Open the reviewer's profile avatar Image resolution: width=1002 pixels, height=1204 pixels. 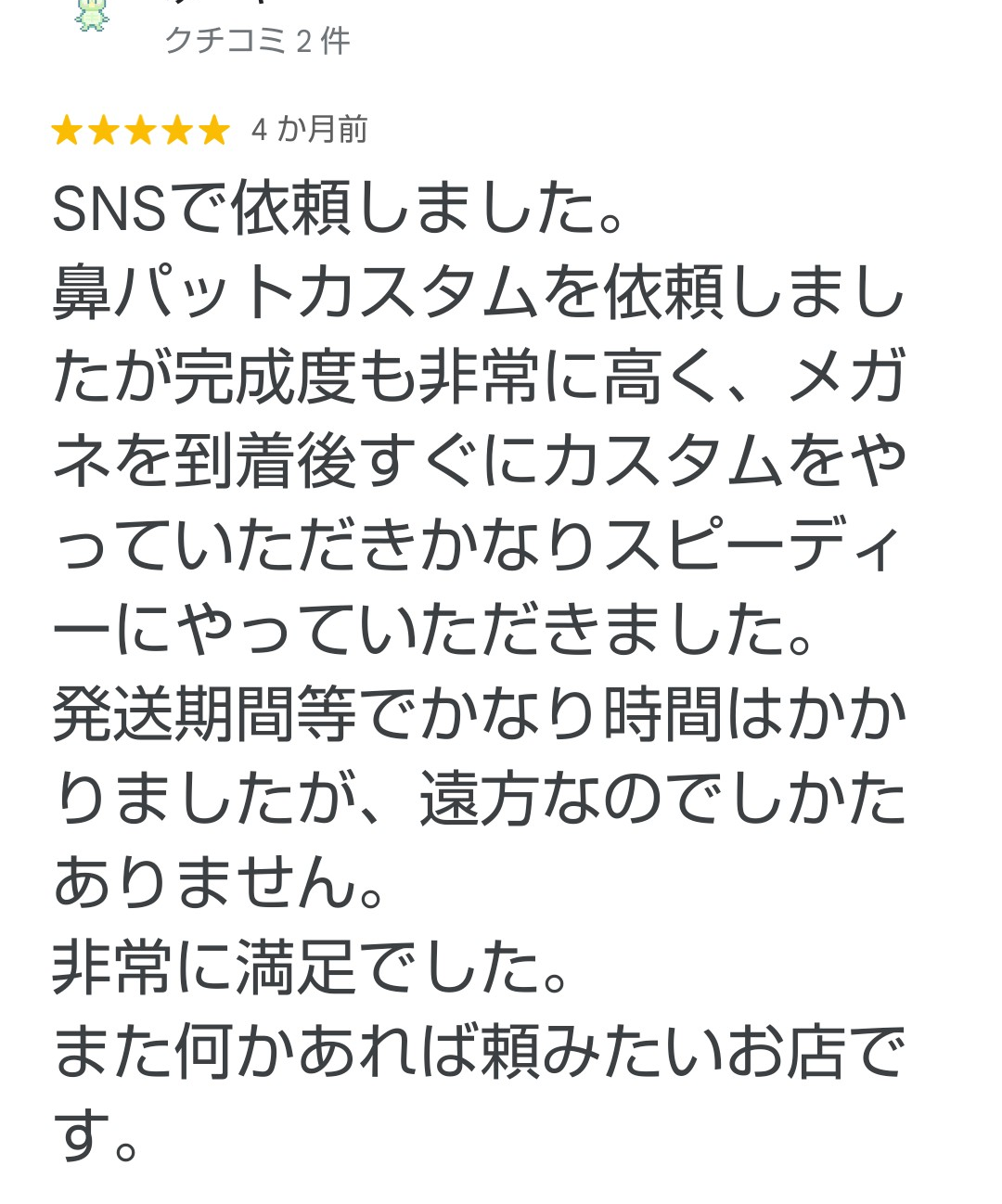[92, 13]
